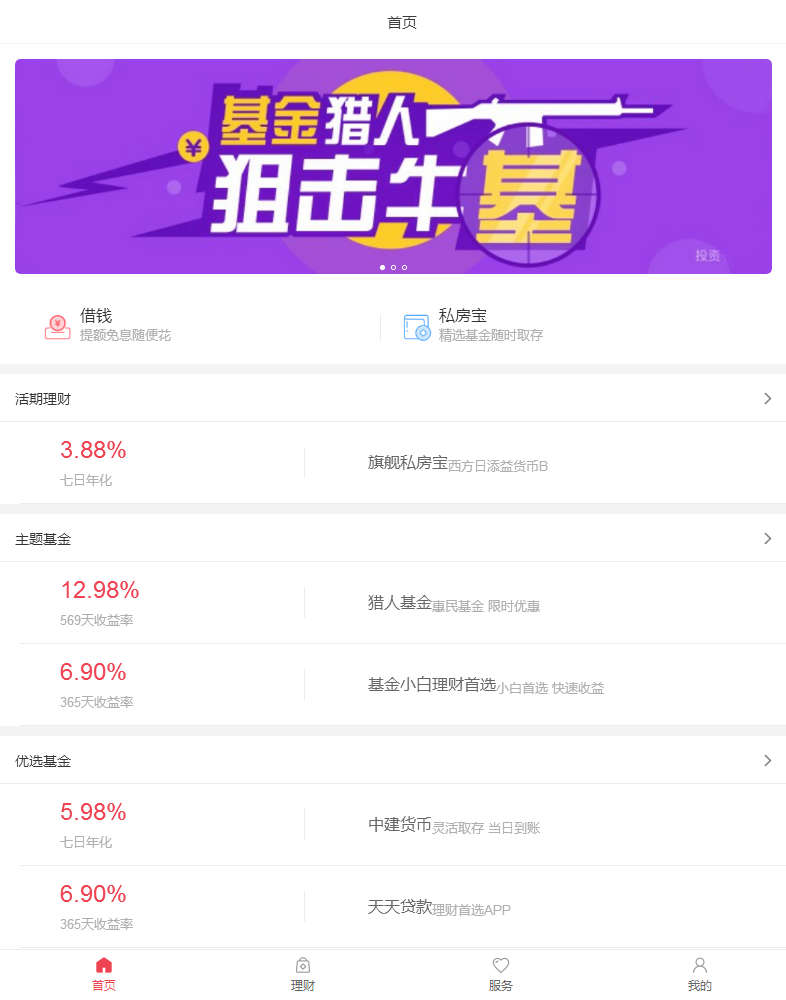Open the 借钱 loan shortcut
786x1000 pixels.
pos(108,325)
